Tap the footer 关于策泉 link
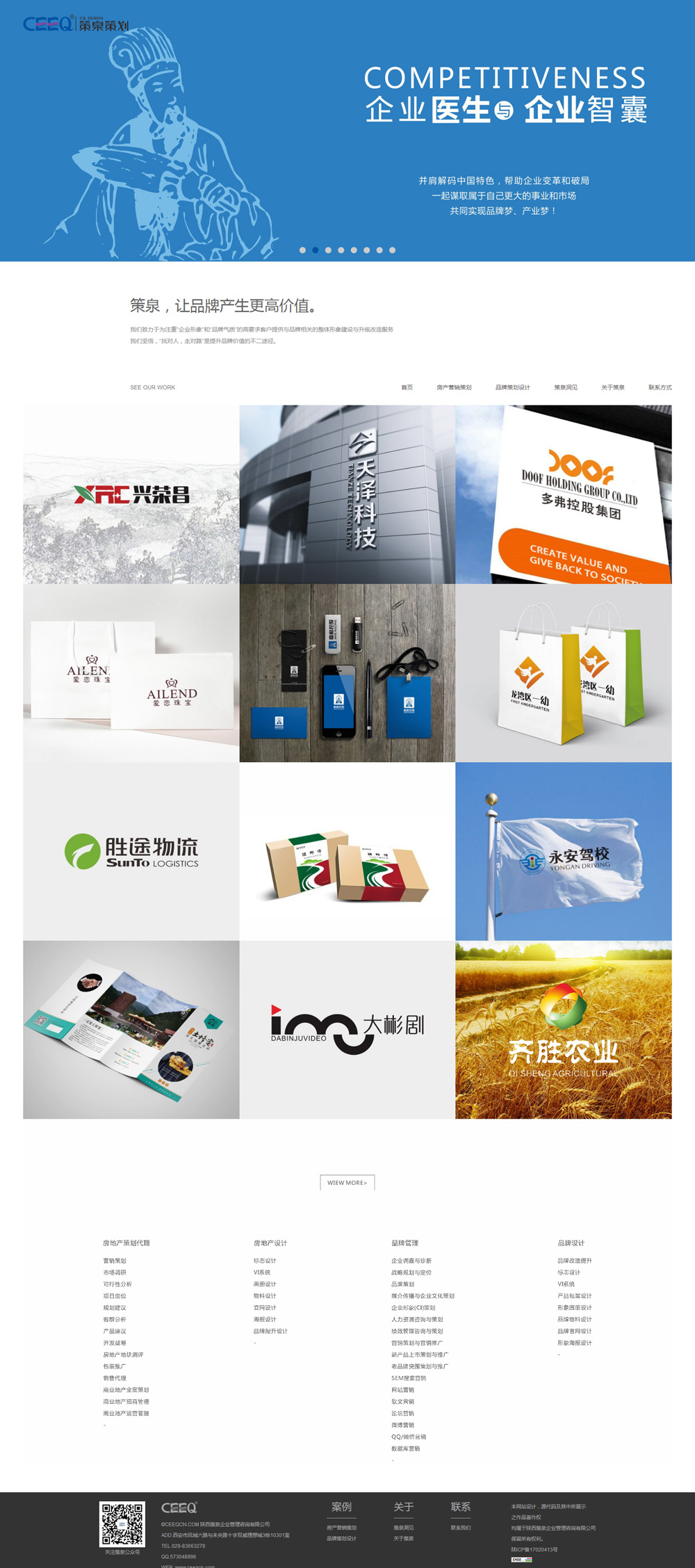Screen dimensions: 695x1568 pos(403,1538)
